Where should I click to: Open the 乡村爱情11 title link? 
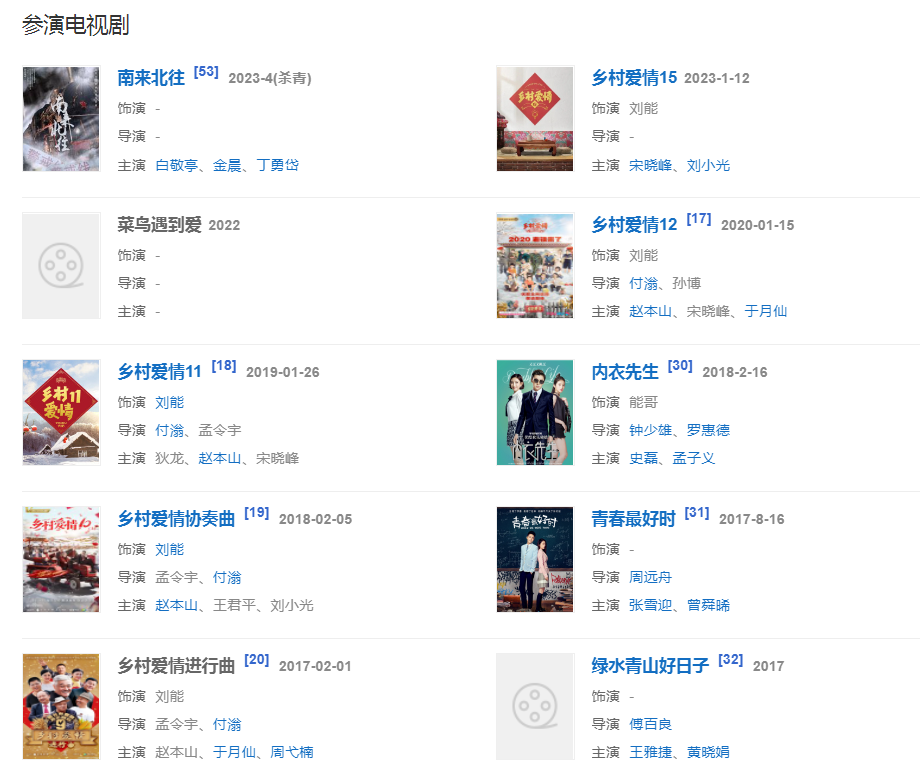[x=160, y=372]
